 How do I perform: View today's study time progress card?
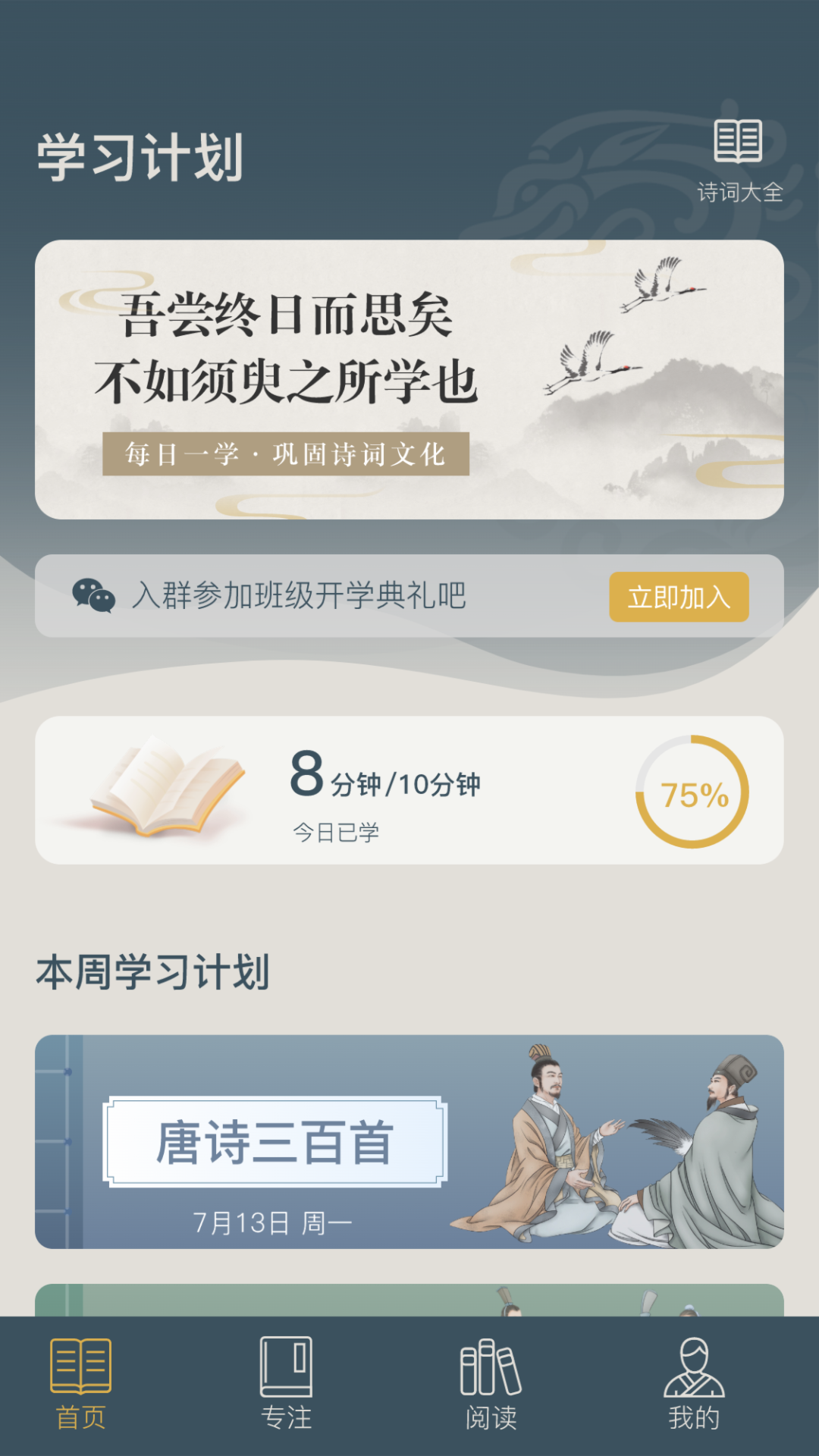point(409,790)
